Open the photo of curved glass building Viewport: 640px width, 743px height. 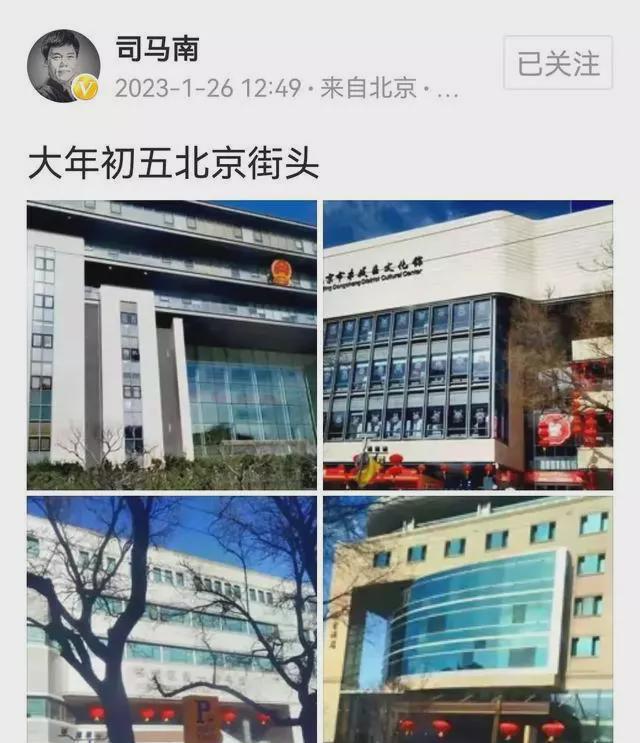(467, 620)
